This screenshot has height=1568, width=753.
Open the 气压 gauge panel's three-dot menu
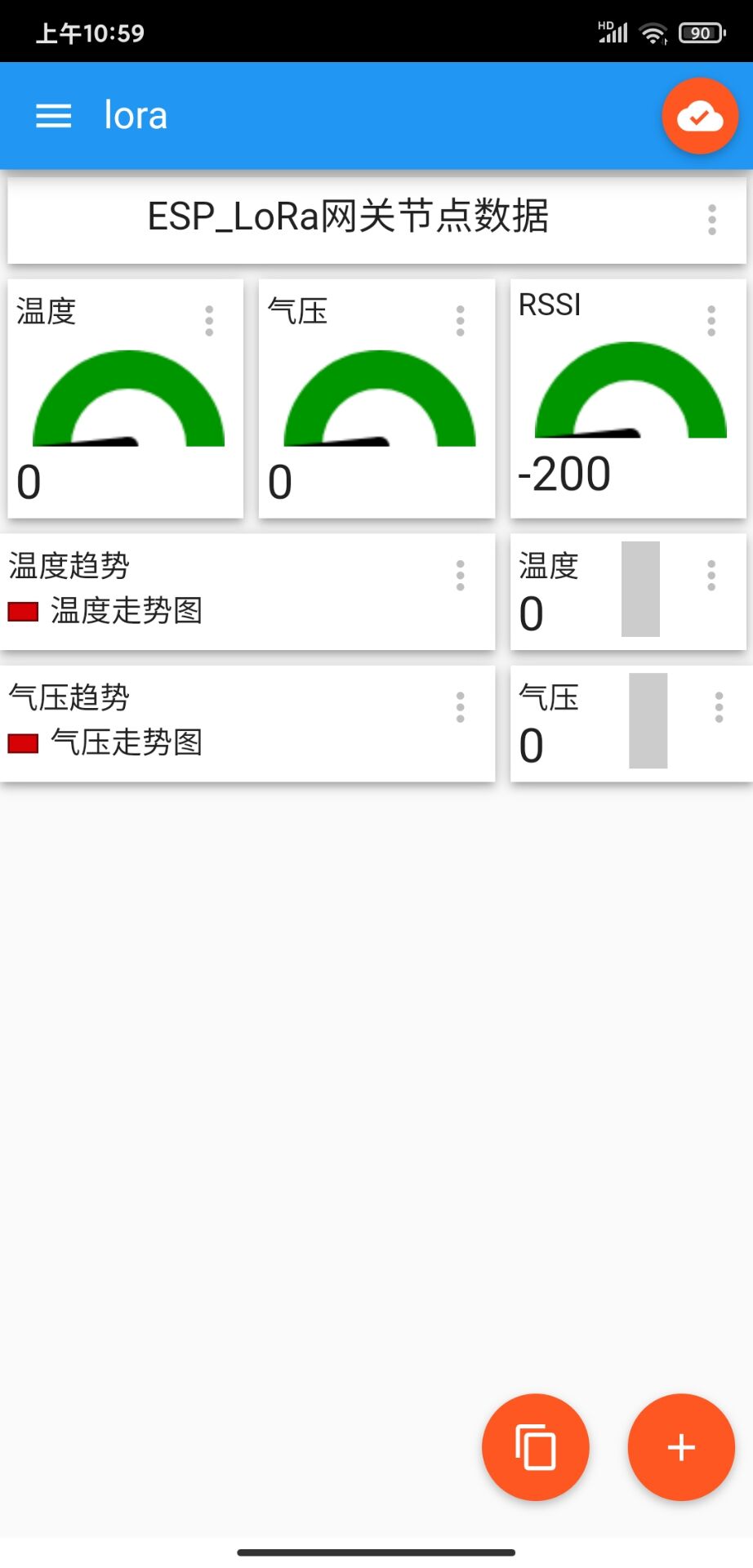pos(461,321)
